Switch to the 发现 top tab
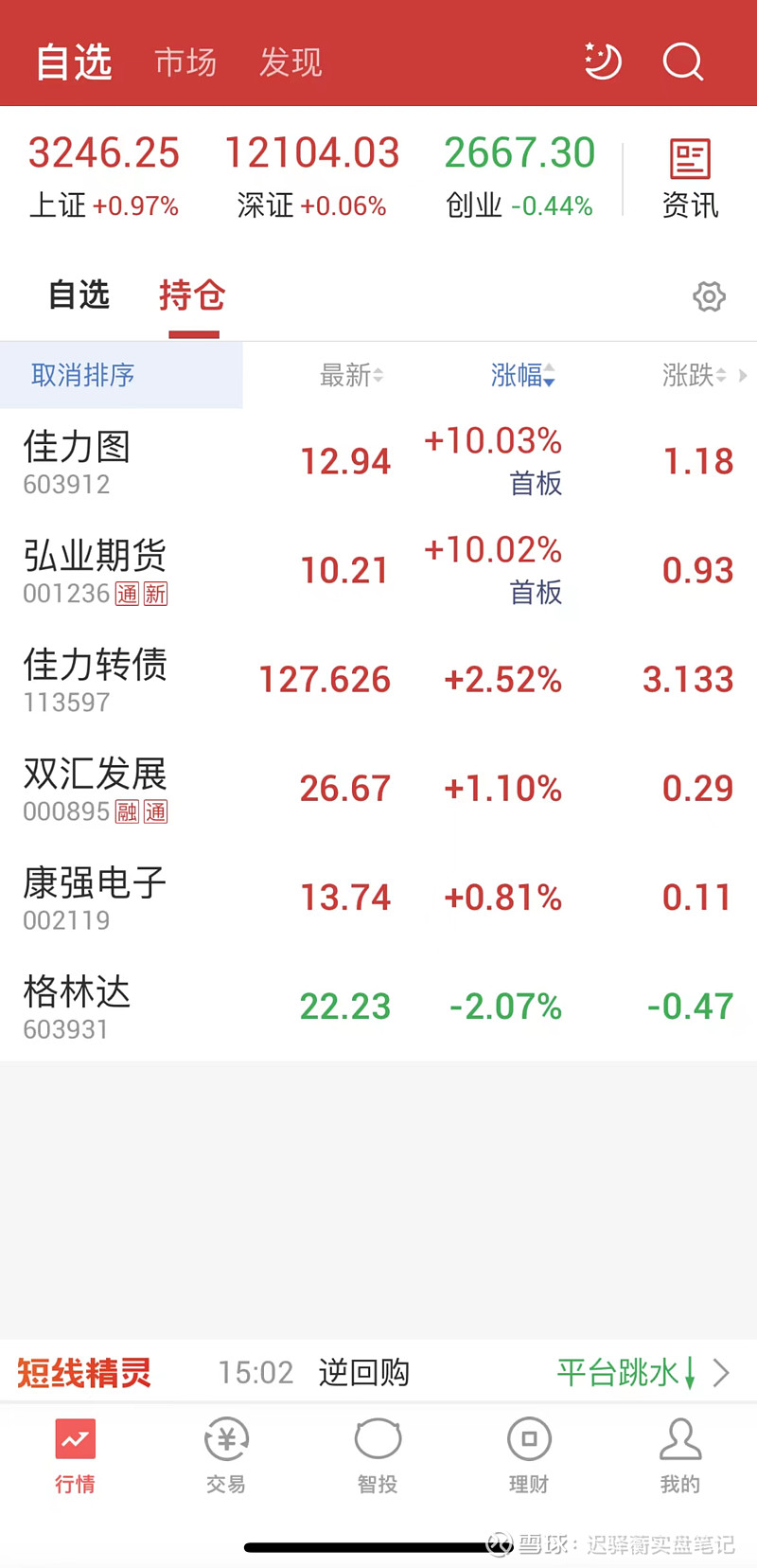Viewport: 757px width, 1568px height. point(290,62)
